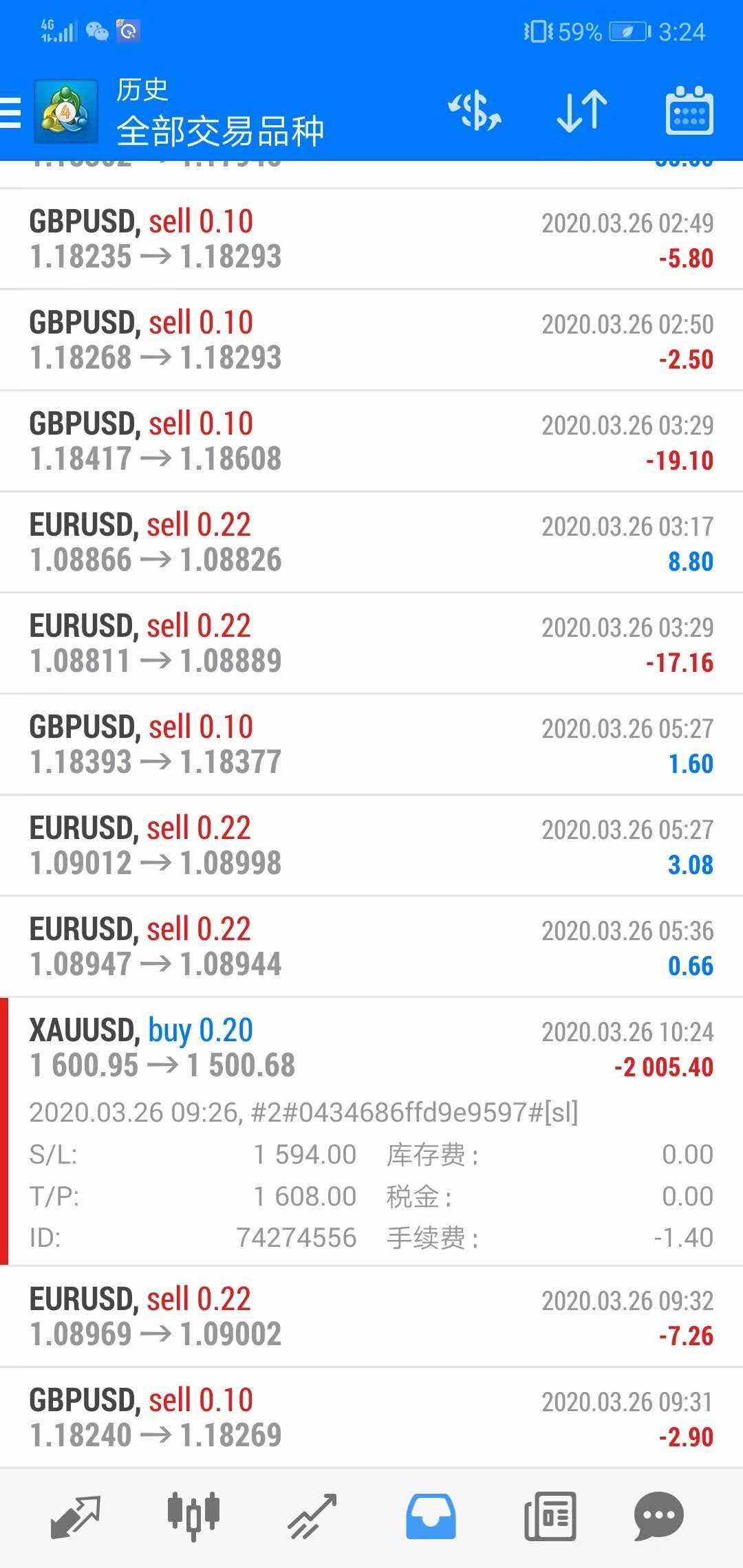The width and height of the screenshot is (743, 1568).
Task: Expand GBPUSD sell closed at 02:50
Action: [371, 340]
